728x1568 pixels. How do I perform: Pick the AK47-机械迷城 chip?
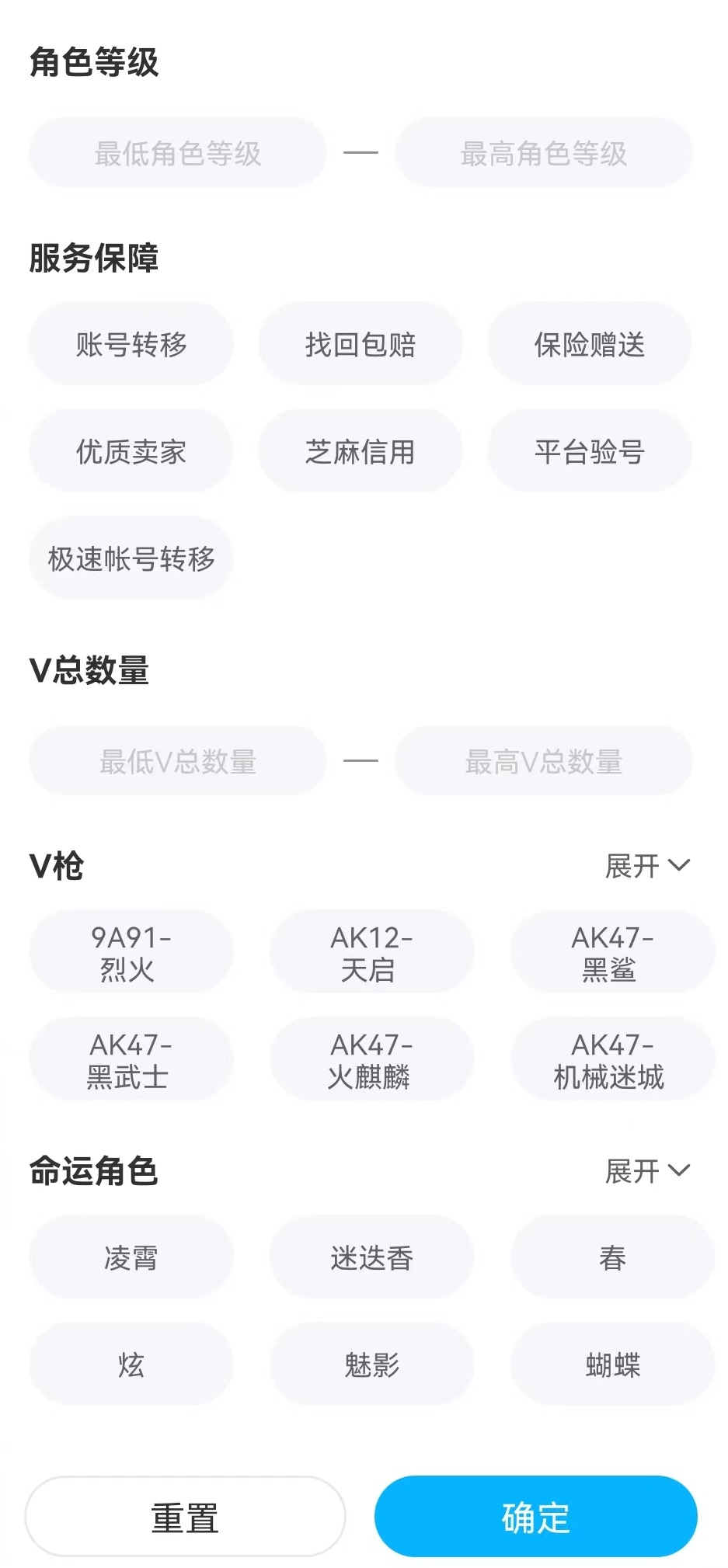point(611,1059)
